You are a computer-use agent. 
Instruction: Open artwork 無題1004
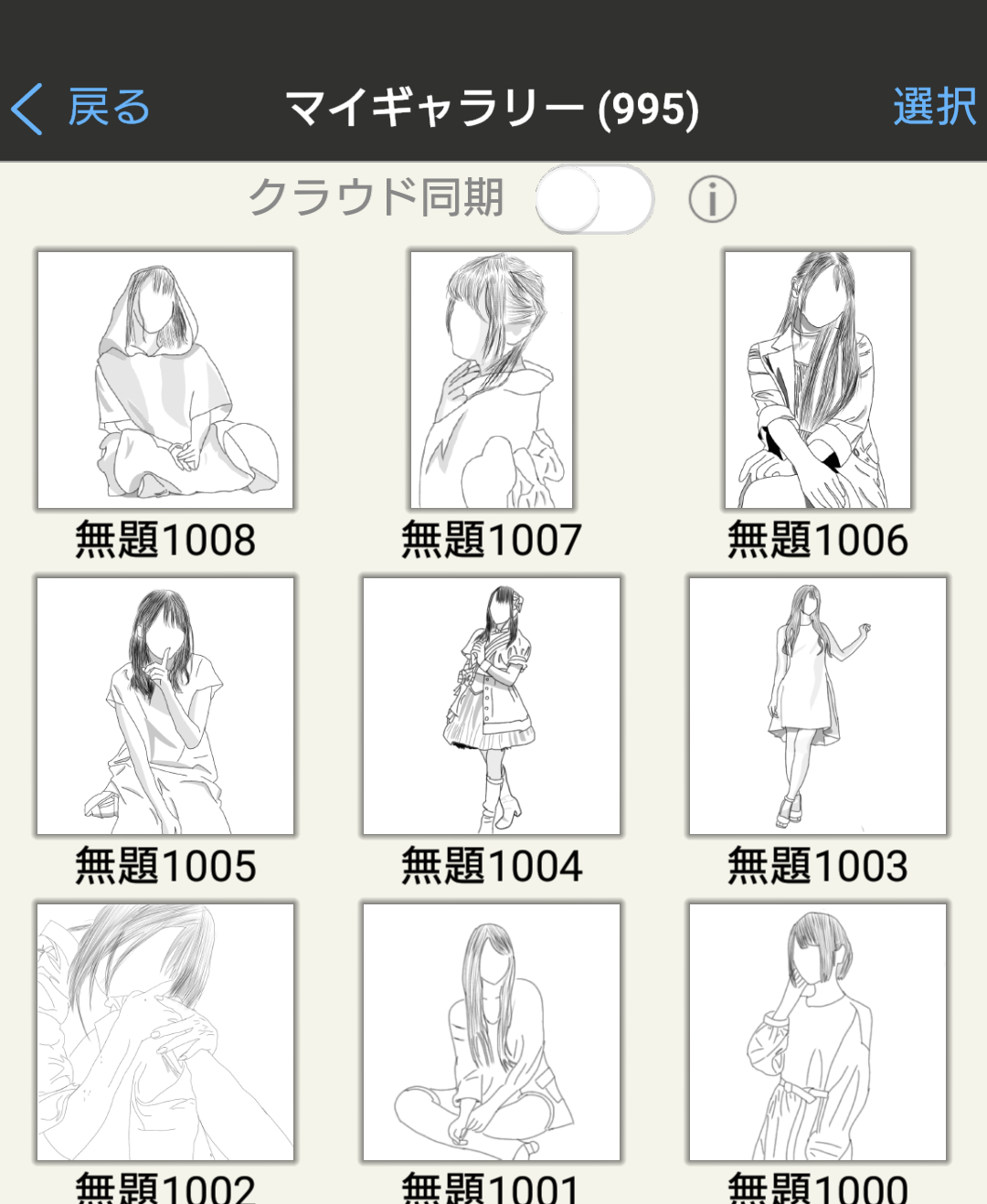[492, 705]
